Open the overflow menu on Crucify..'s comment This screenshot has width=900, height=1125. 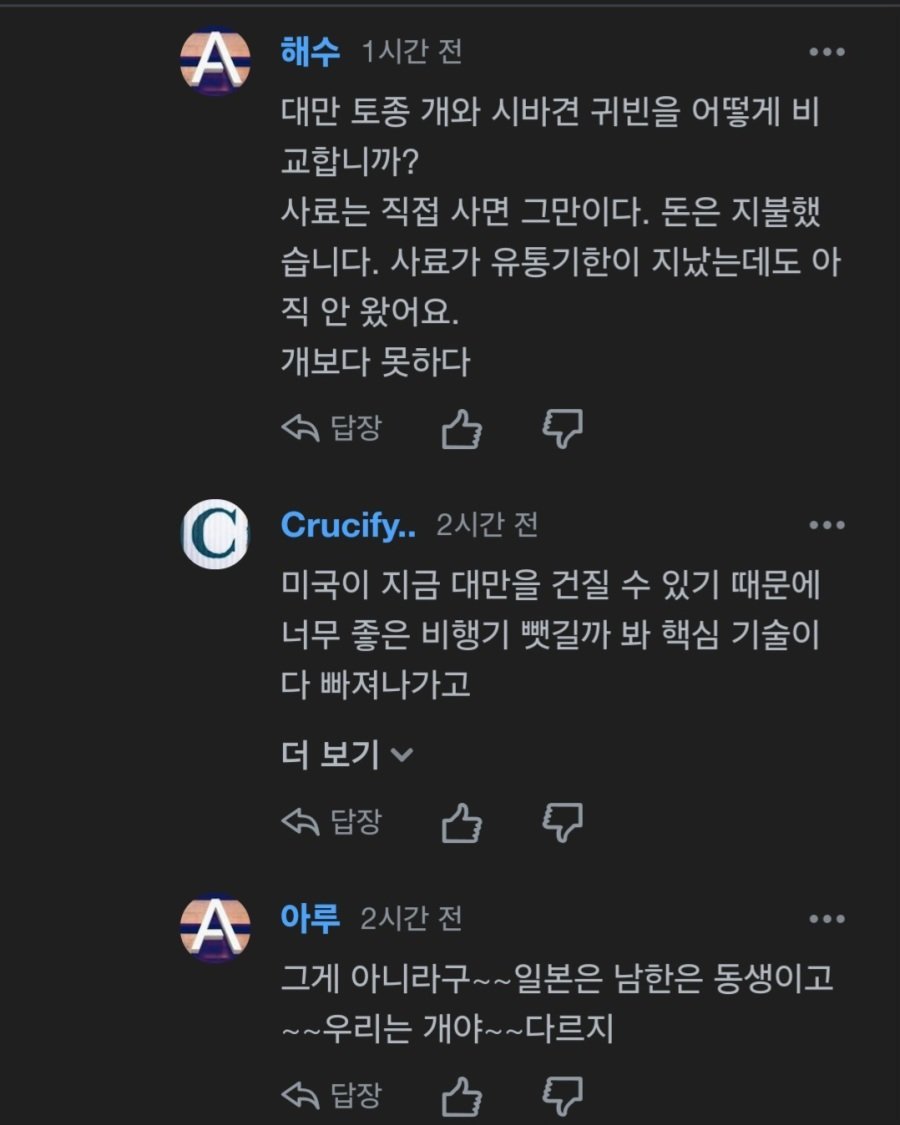click(827, 525)
